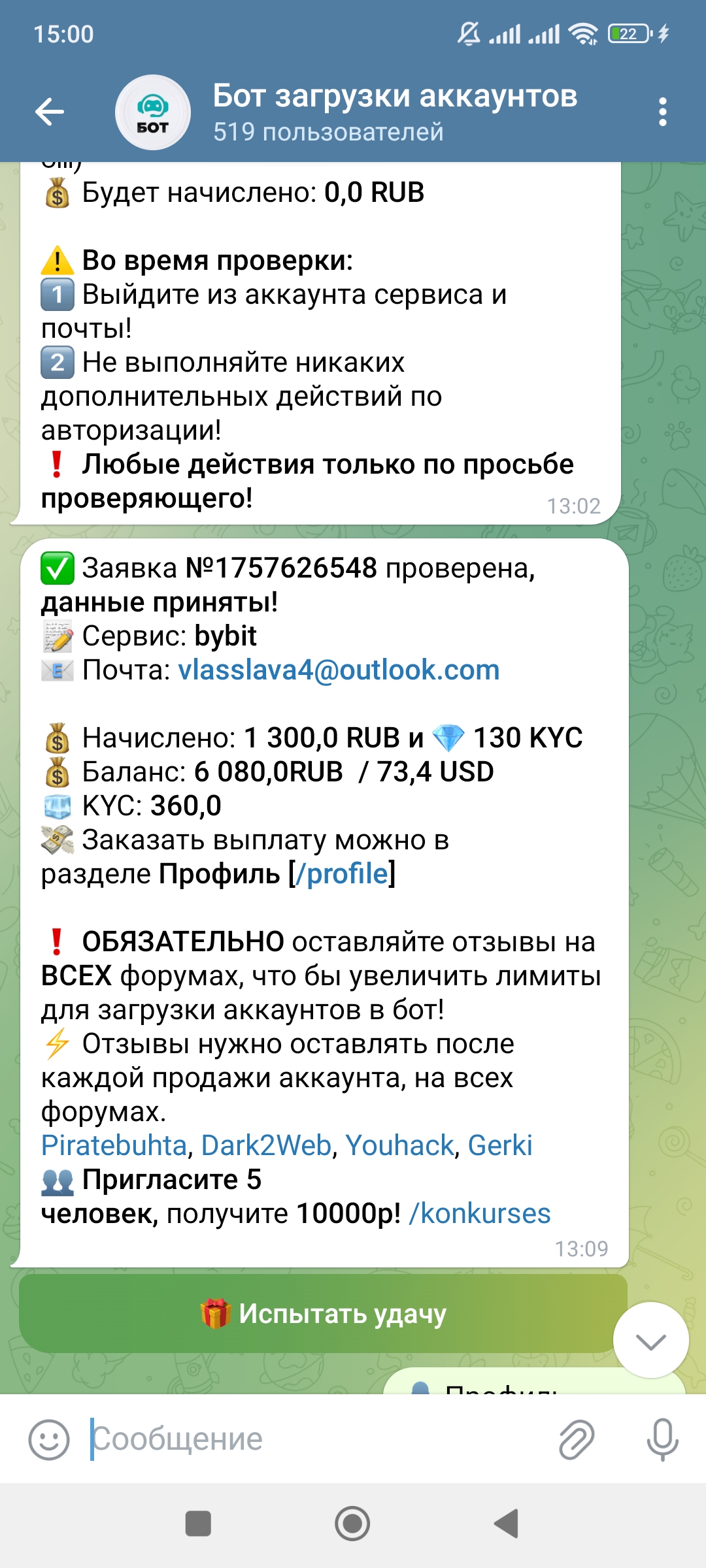
Task: Open the Youhack forum link
Action: click(x=399, y=1146)
